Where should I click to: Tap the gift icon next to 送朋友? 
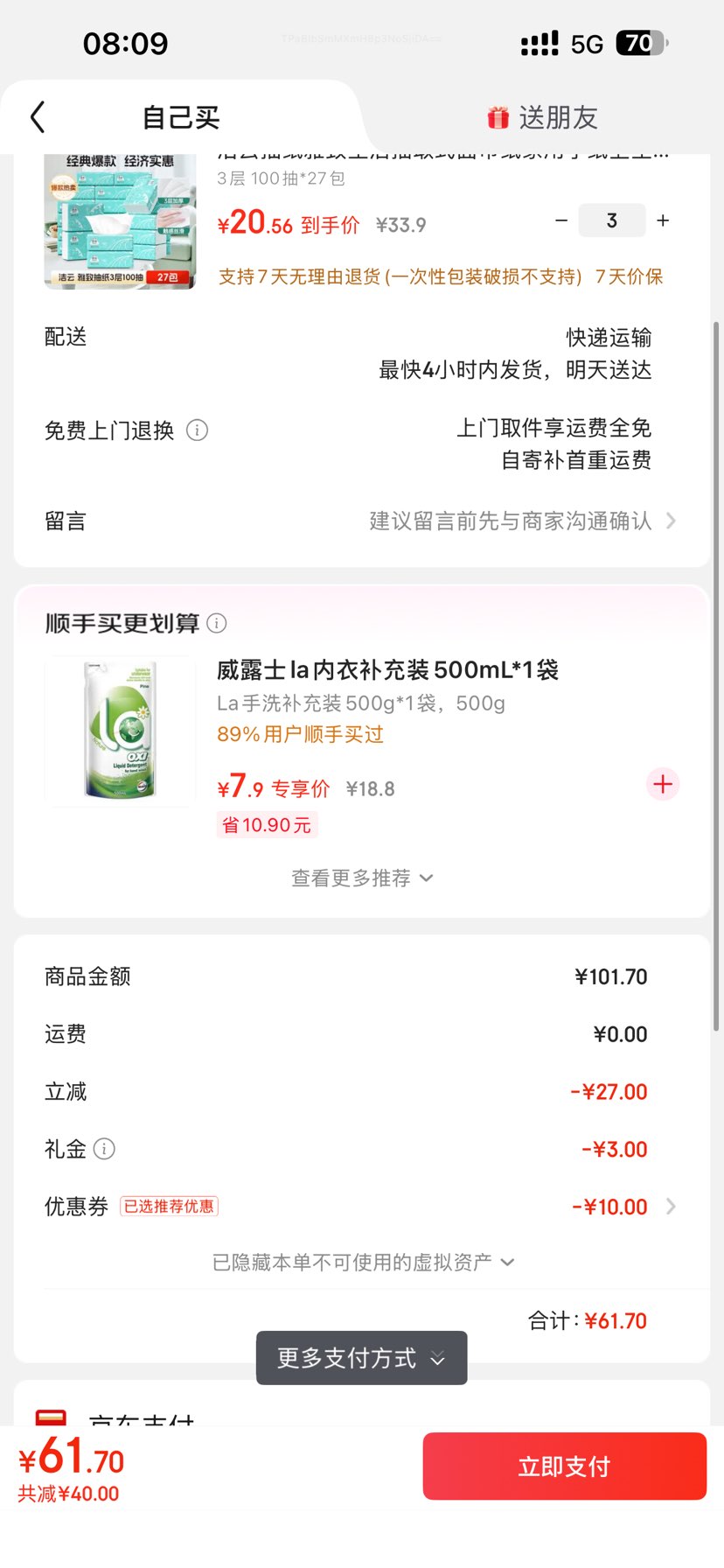(497, 115)
